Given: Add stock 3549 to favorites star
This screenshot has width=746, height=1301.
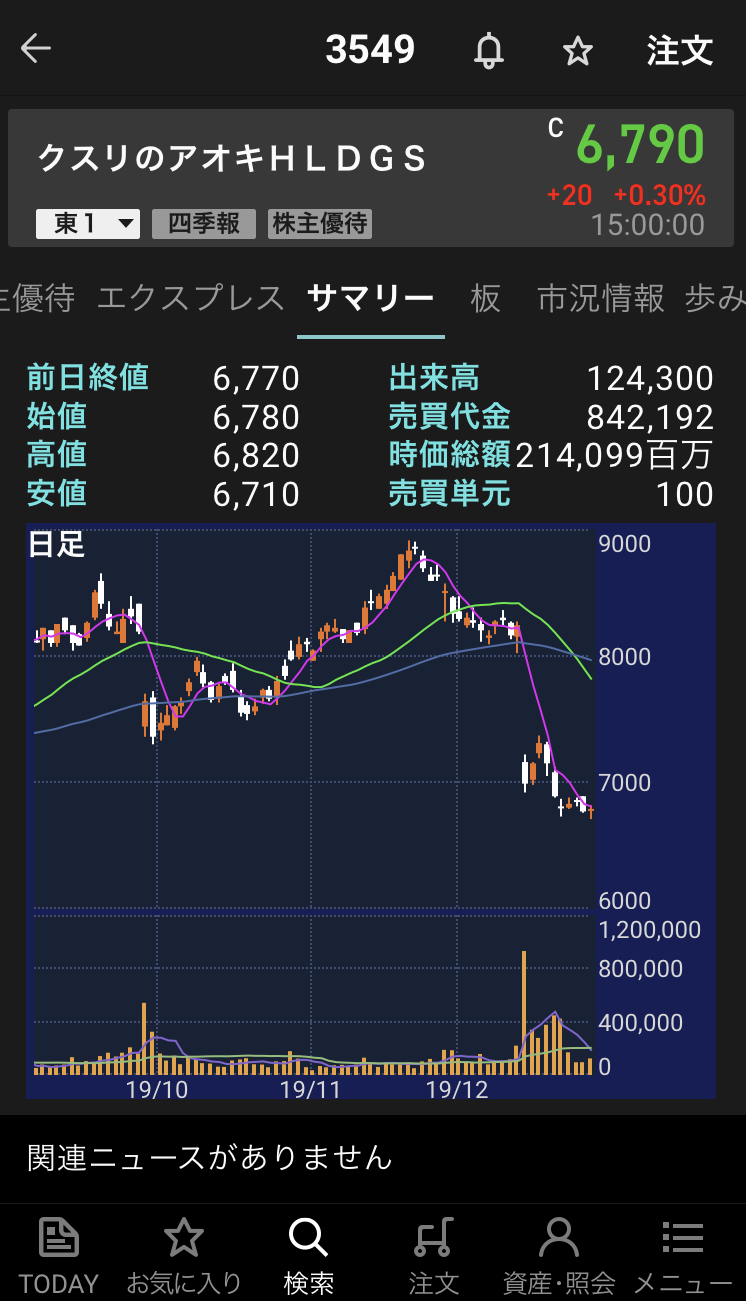Looking at the screenshot, I should pos(578,50).
